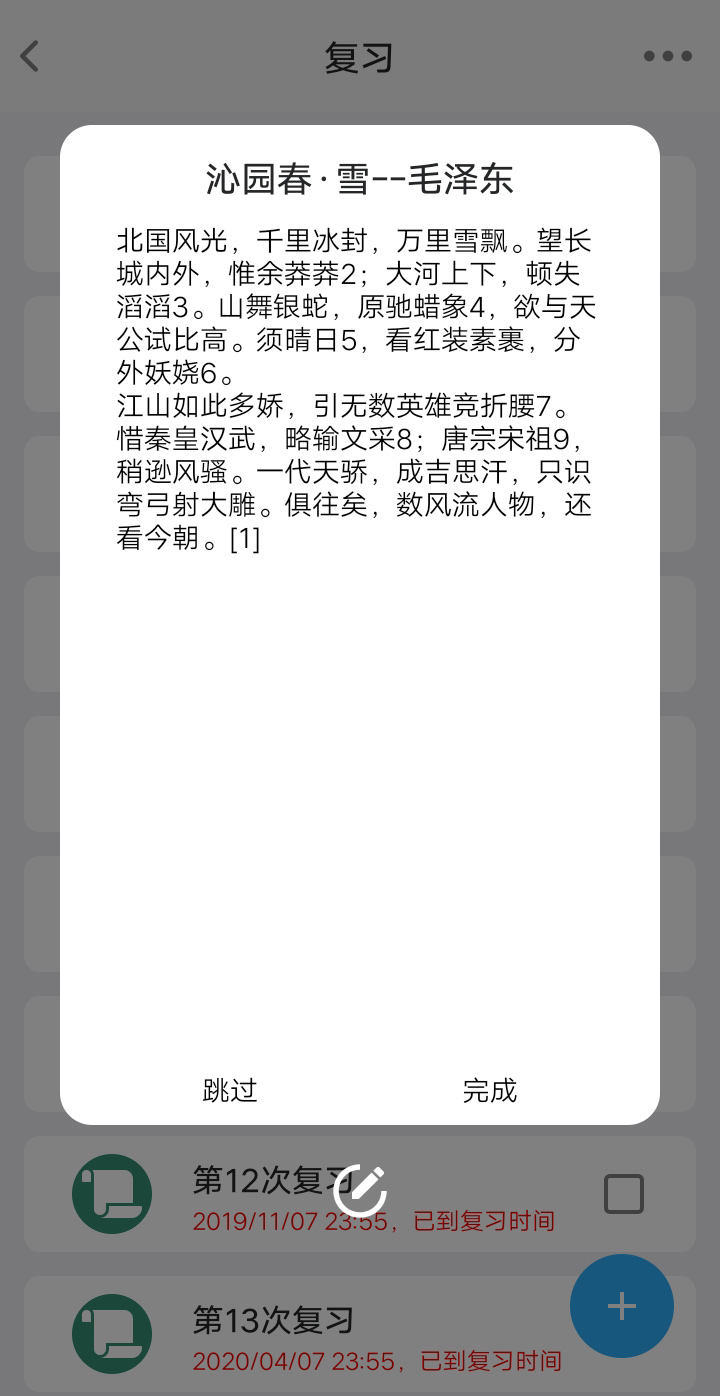The height and width of the screenshot is (1396, 720).
Task: Click the back arrow to leave review
Action: click(x=30, y=57)
